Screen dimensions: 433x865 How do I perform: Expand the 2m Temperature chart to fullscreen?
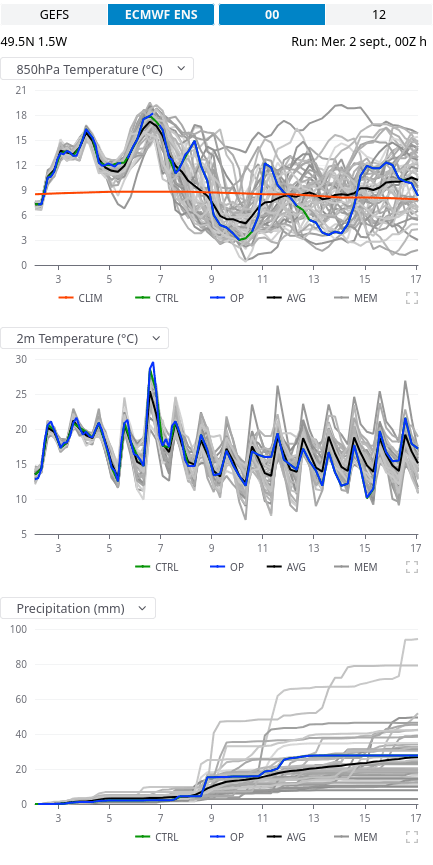(x=411, y=567)
